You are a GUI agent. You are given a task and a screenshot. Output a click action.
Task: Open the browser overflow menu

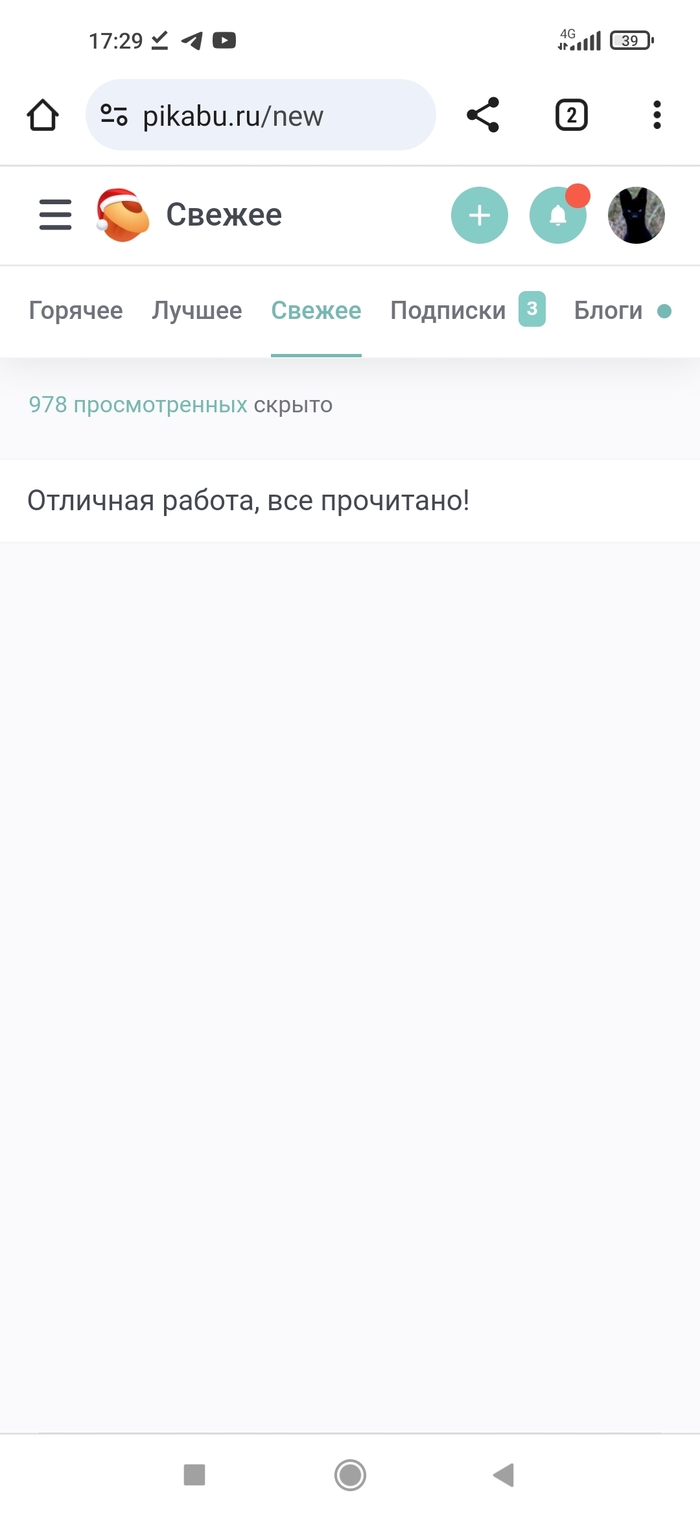(657, 116)
